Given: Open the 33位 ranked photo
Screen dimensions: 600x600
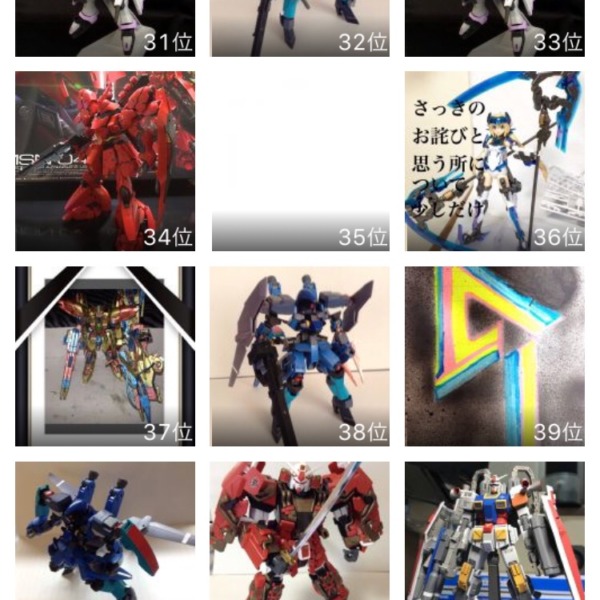Looking at the screenshot, I should click(494, 27).
